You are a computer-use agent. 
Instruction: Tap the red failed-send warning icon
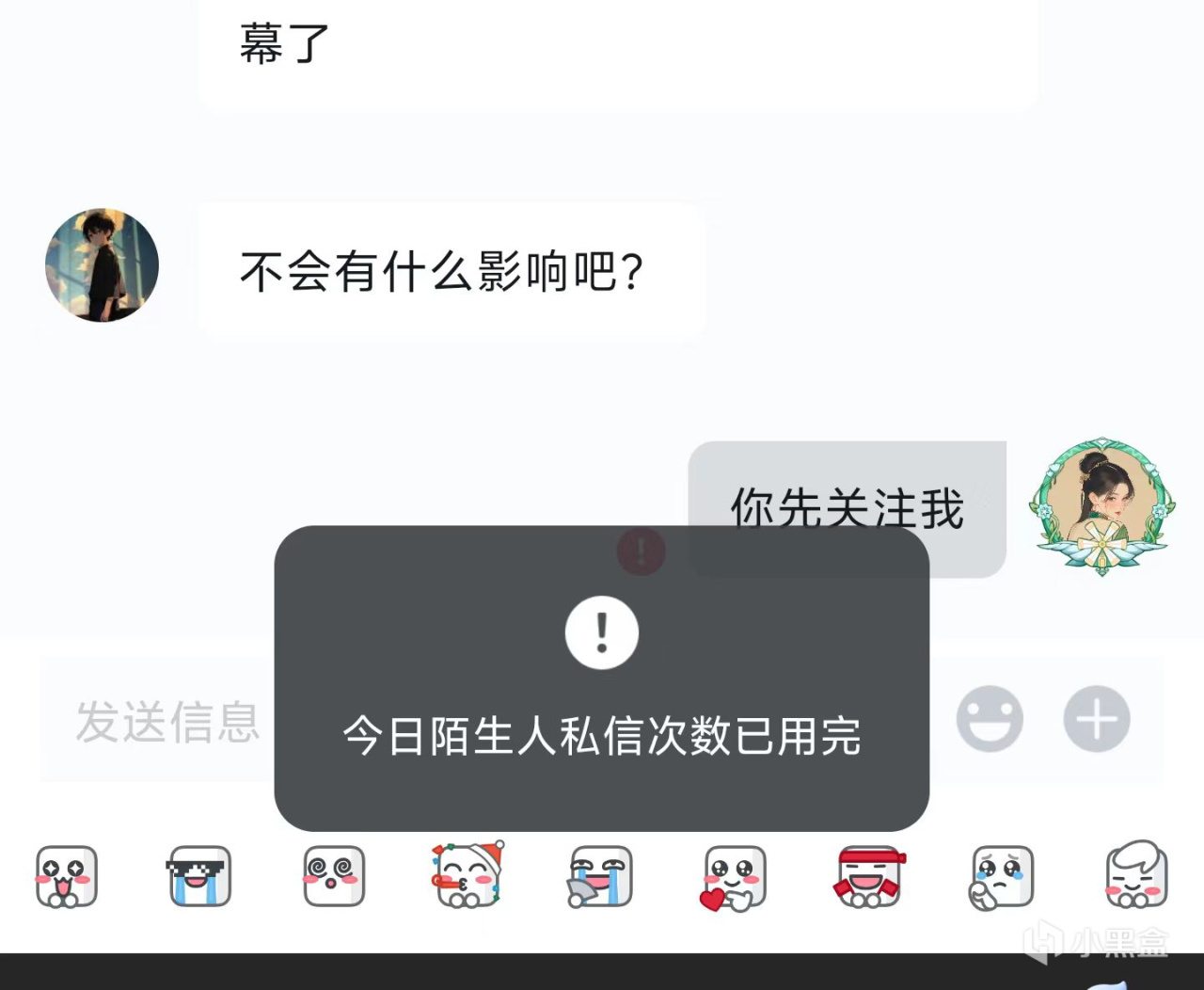click(x=642, y=551)
